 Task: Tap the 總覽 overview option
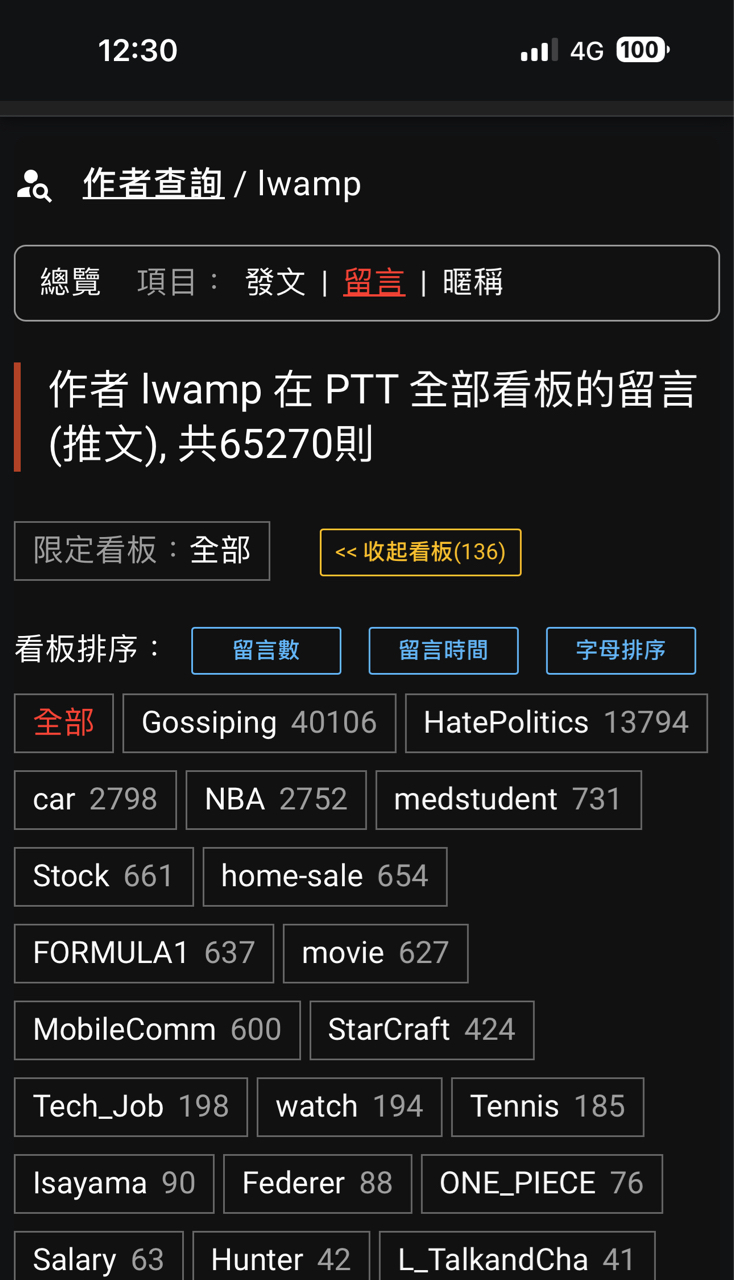click(x=70, y=282)
